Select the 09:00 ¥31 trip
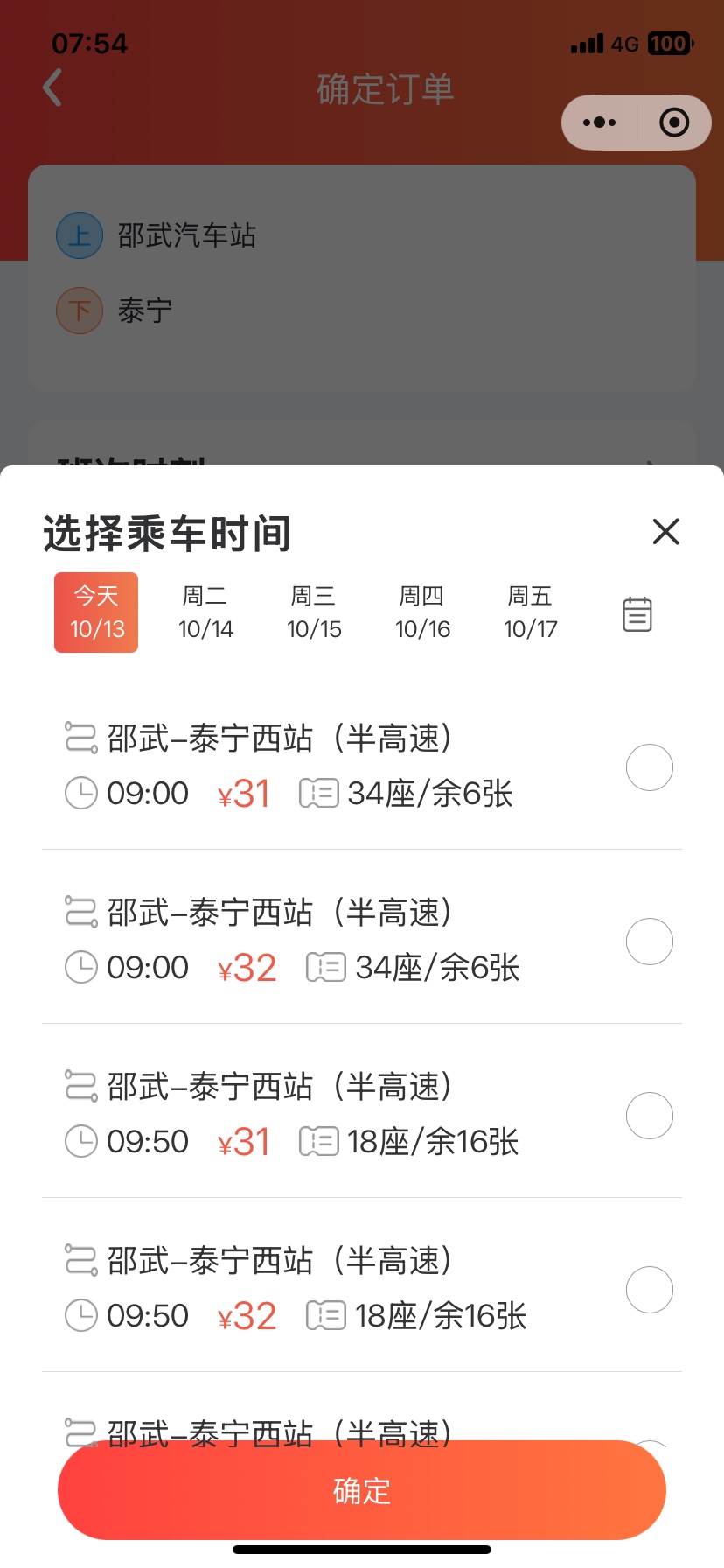724x1568 pixels. click(649, 767)
